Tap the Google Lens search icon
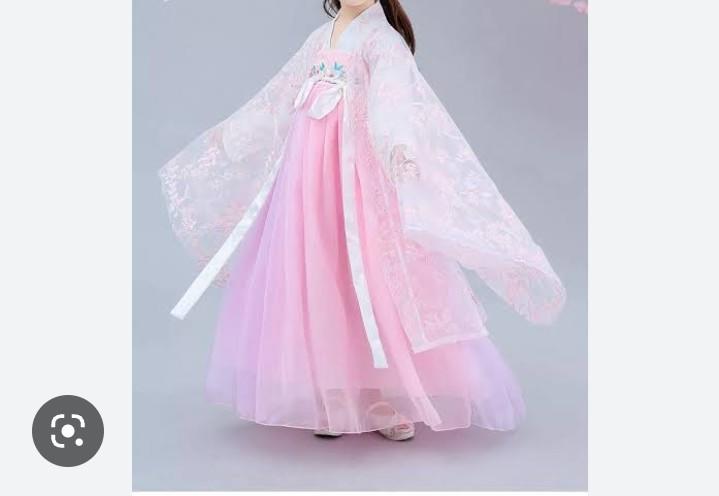This screenshot has height=496, width=719. (x=68, y=431)
